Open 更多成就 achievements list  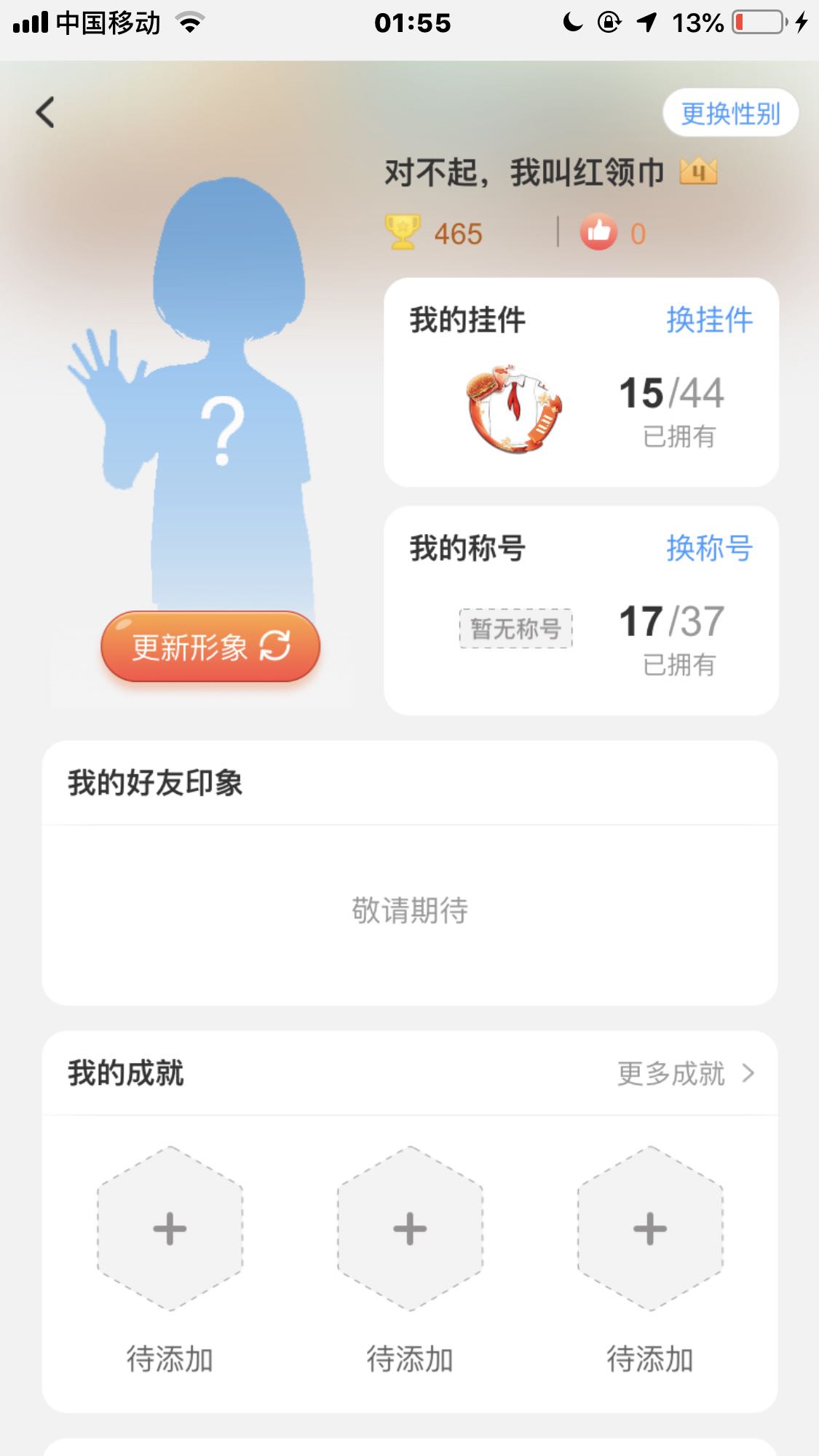pos(686,1073)
